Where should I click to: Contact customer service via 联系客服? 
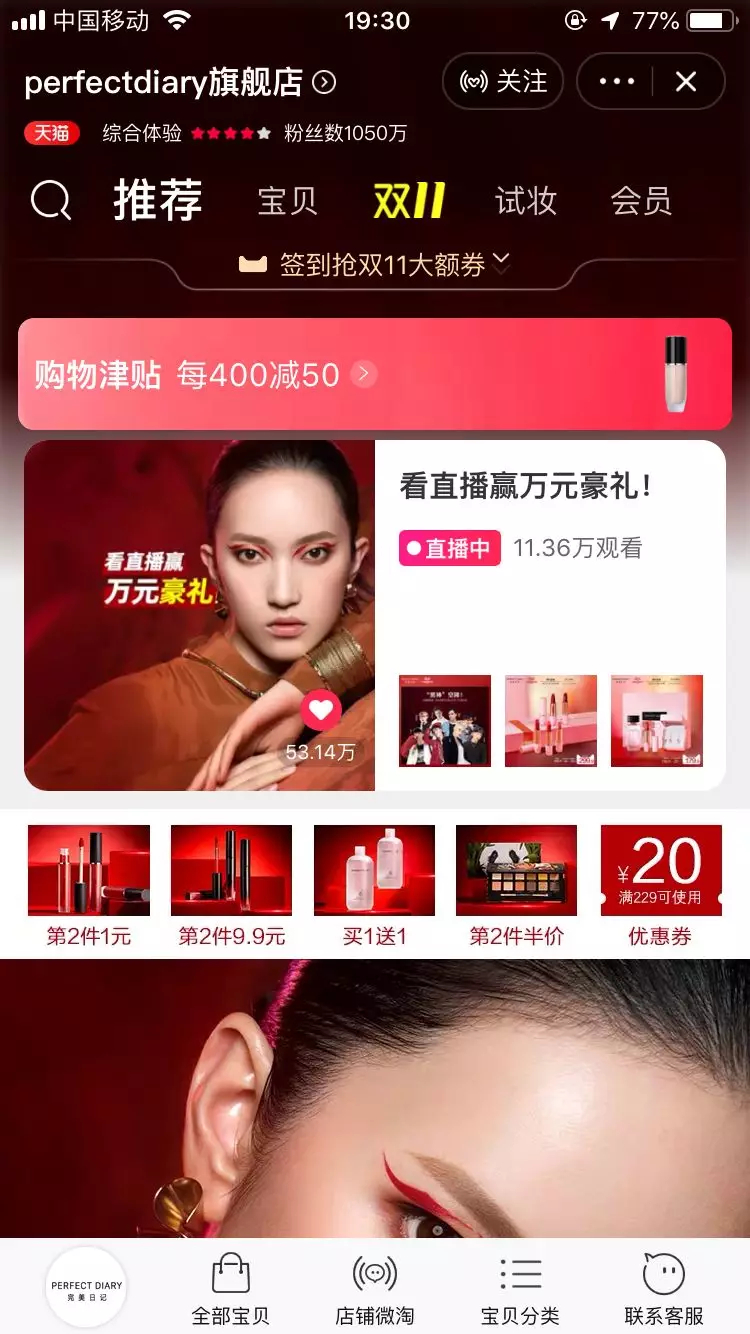(664, 1288)
